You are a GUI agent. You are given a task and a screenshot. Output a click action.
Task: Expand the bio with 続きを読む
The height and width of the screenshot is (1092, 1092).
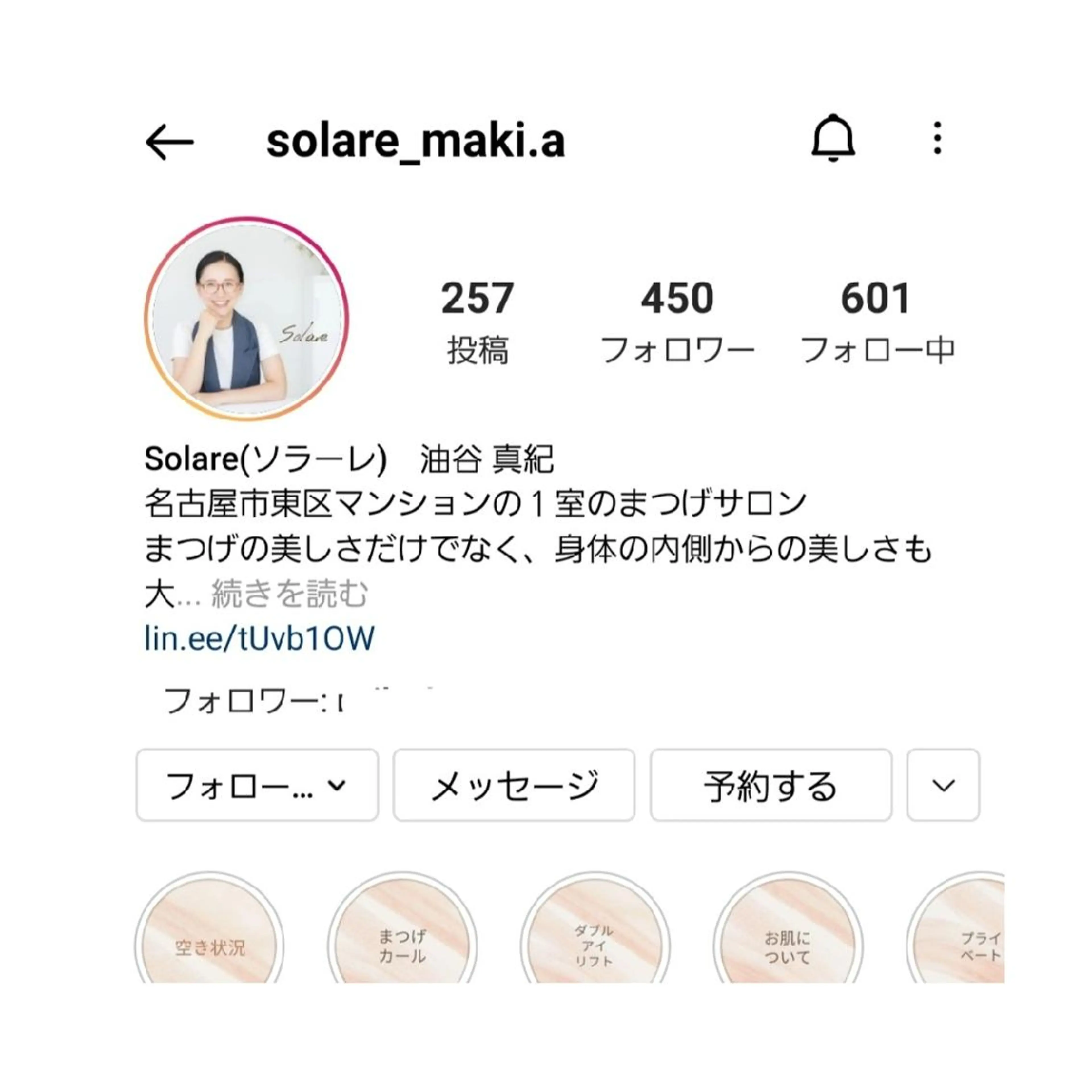click(289, 594)
